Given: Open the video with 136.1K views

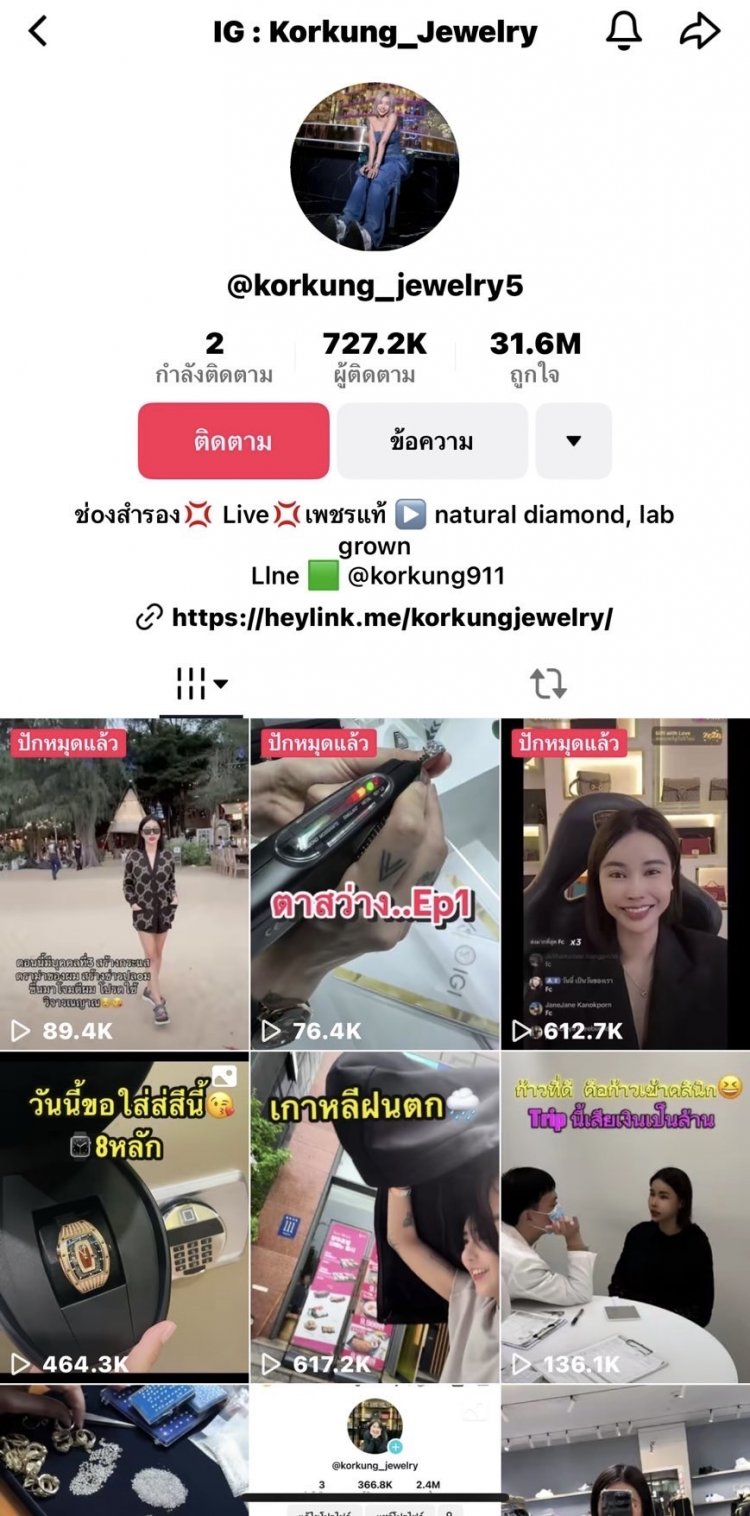Looking at the screenshot, I should (625, 1215).
